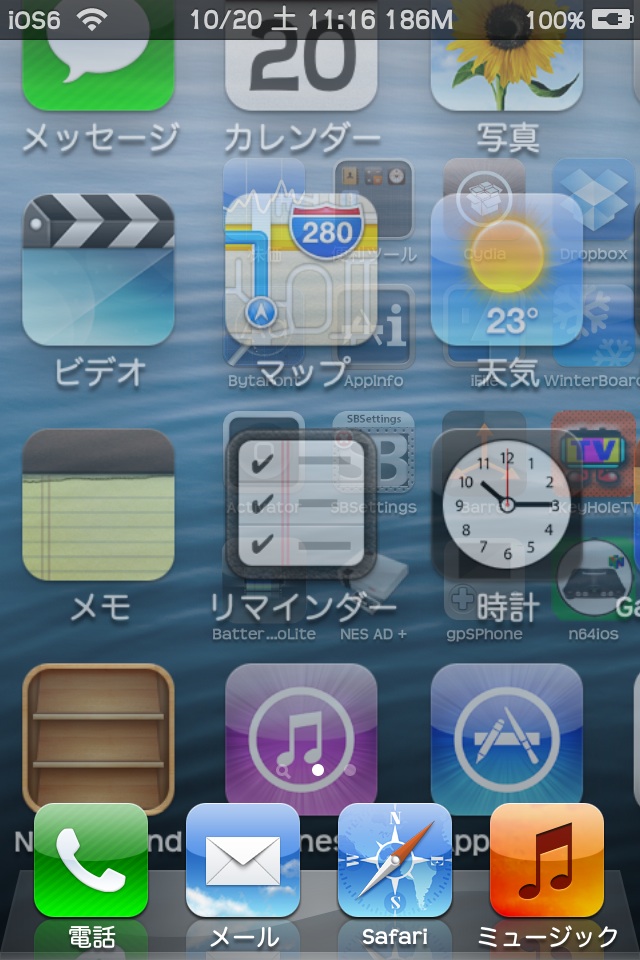This screenshot has height=960, width=640.
Task: Open the 時計 clock app
Action: coord(507,505)
